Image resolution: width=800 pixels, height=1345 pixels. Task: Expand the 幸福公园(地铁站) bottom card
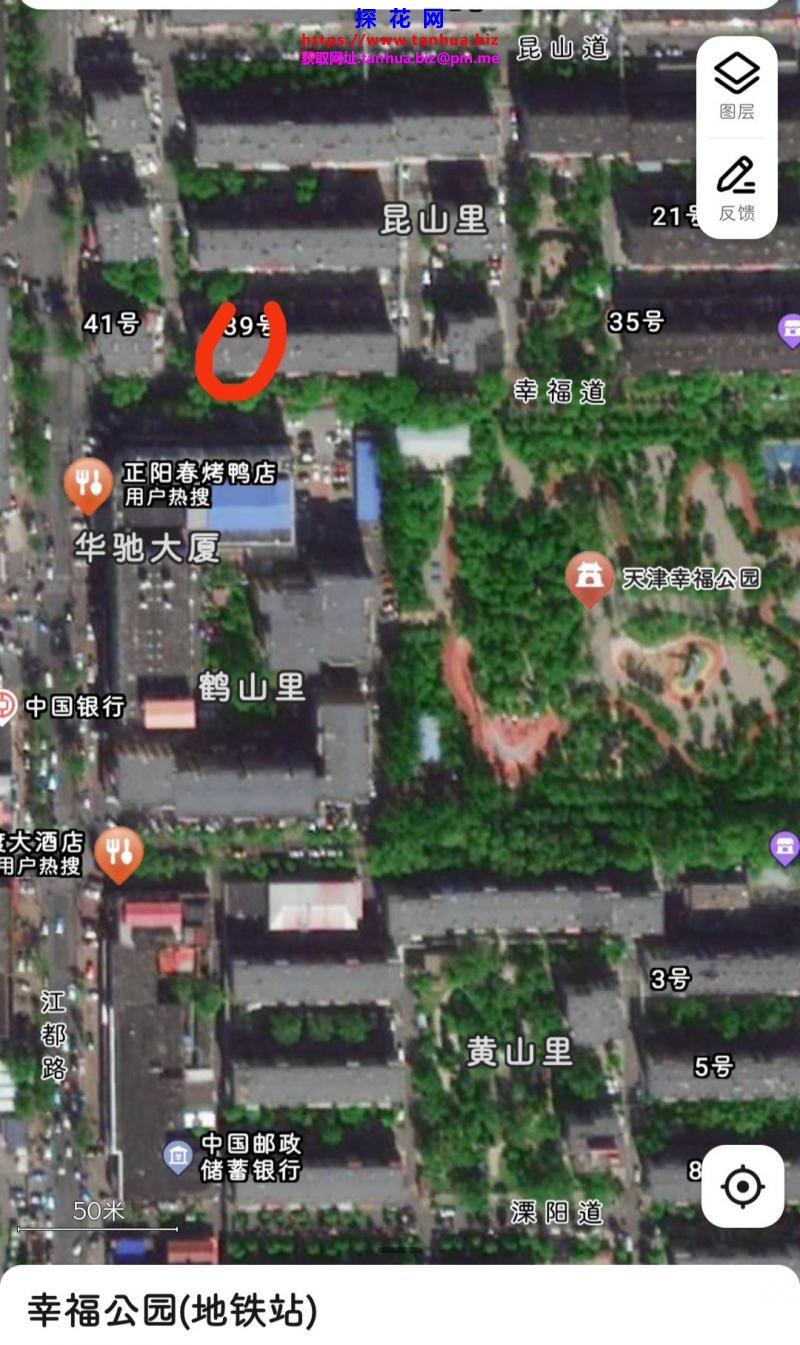click(x=400, y=1308)
